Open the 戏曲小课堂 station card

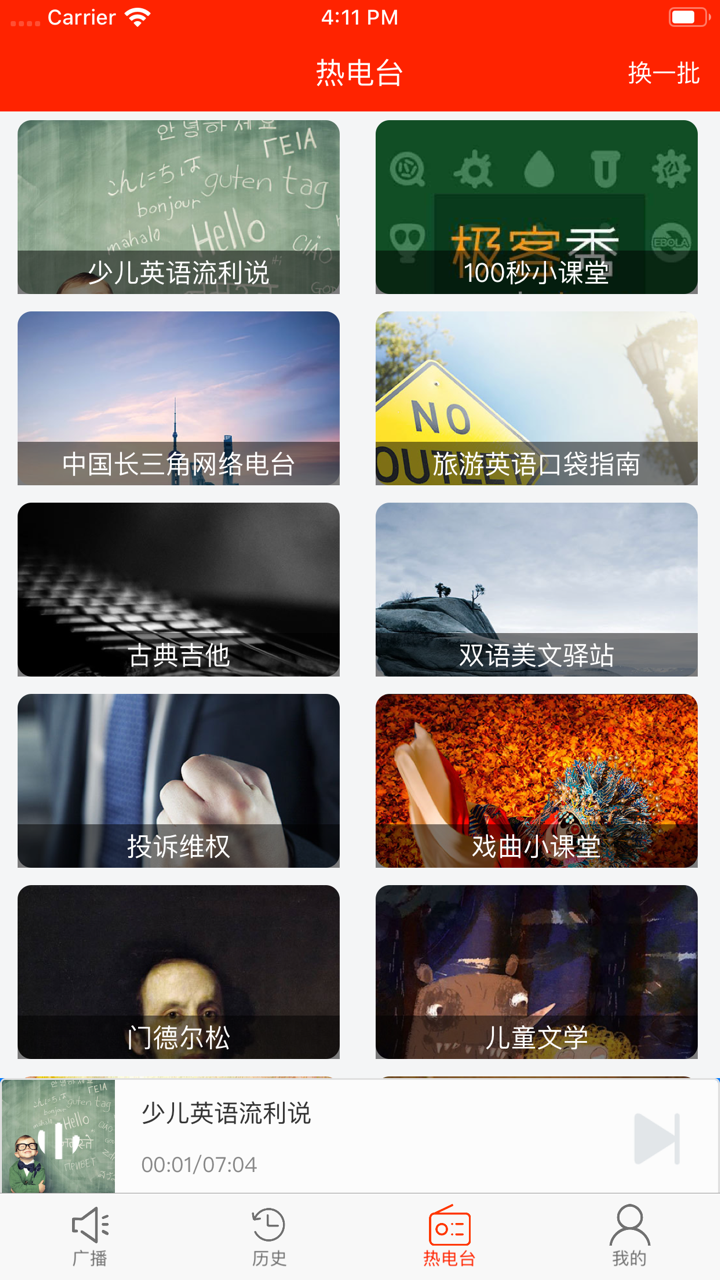537,780
